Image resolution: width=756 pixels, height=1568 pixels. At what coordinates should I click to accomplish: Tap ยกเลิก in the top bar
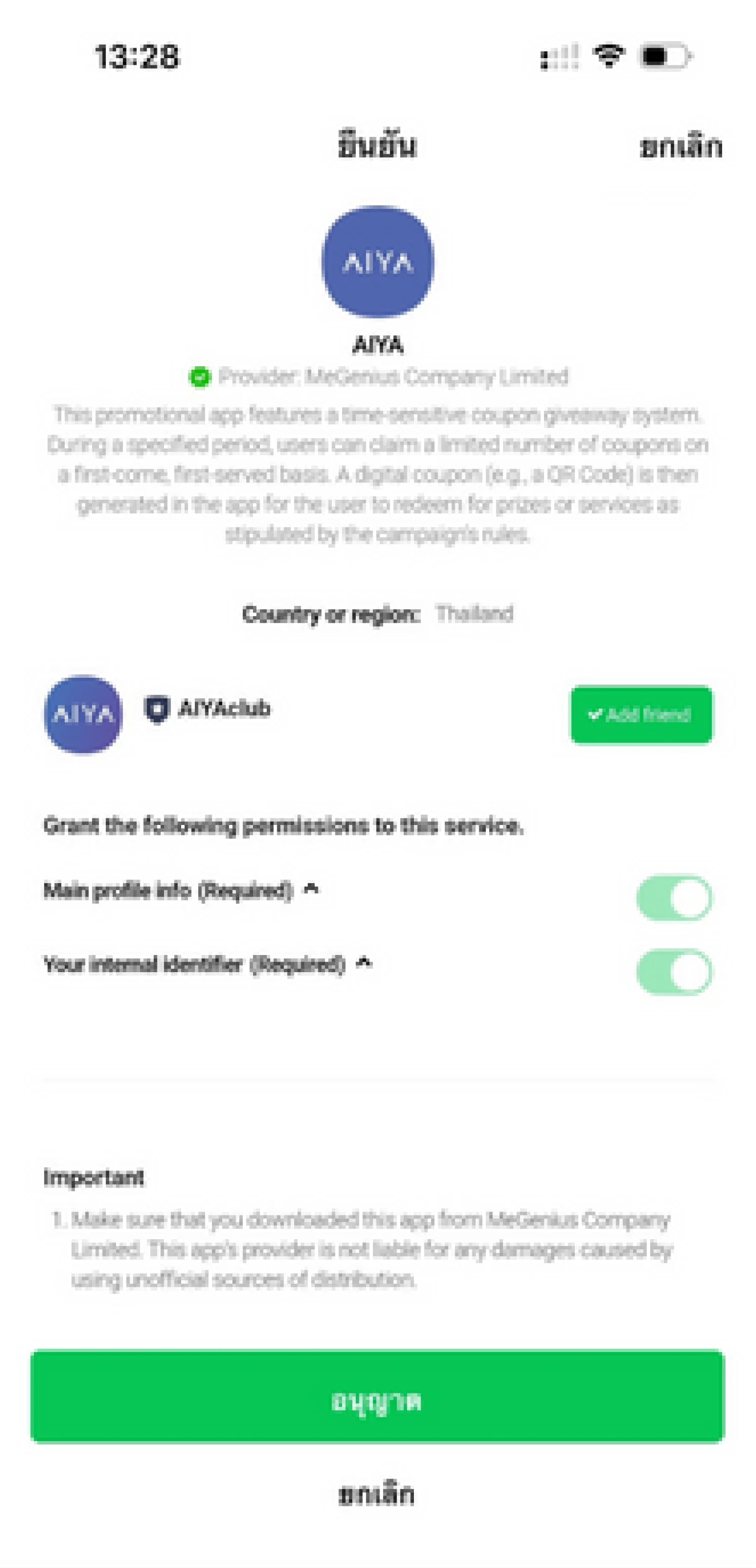[680, 147]
